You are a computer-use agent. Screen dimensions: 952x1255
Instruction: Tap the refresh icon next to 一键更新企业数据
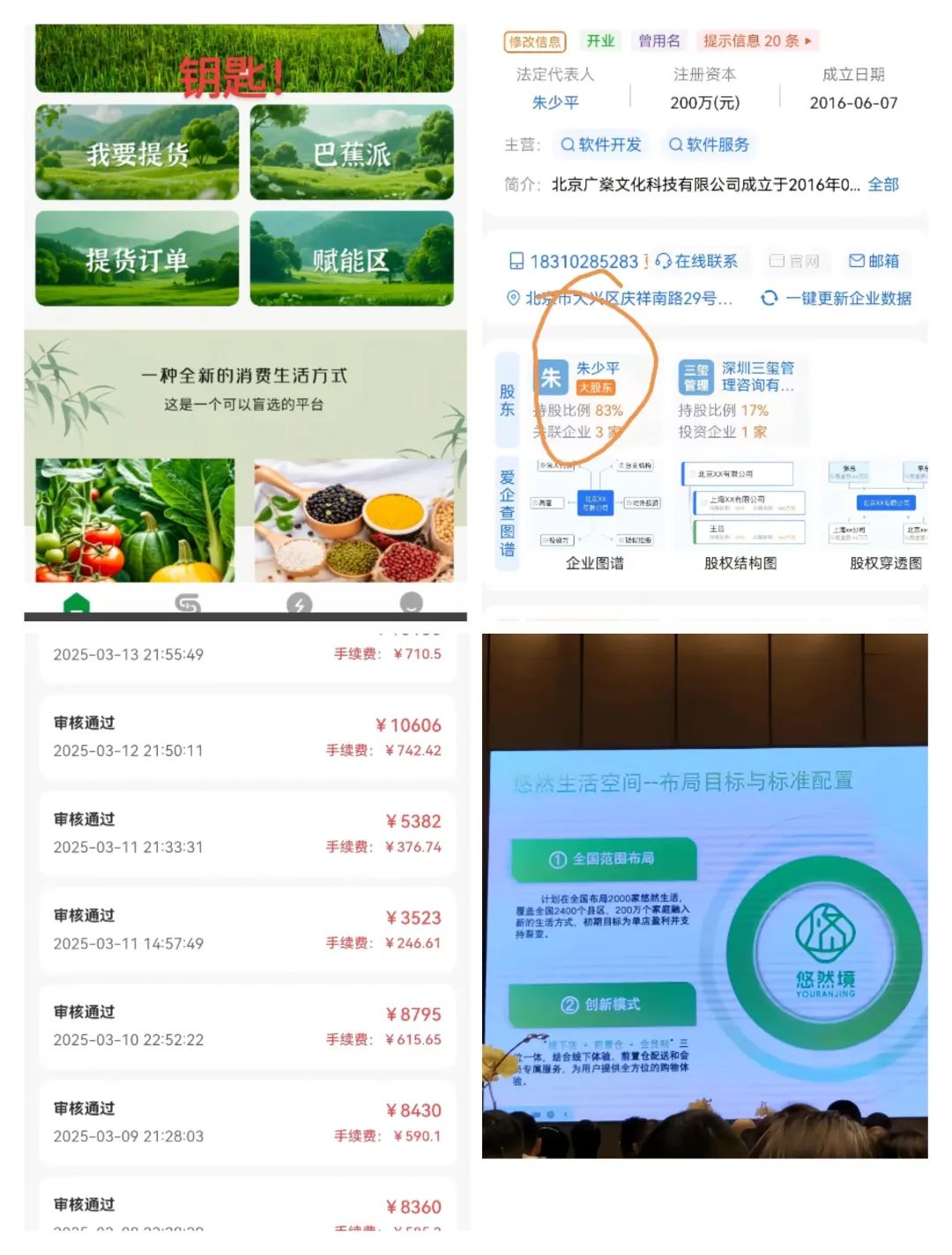click(x=770, y=299)
